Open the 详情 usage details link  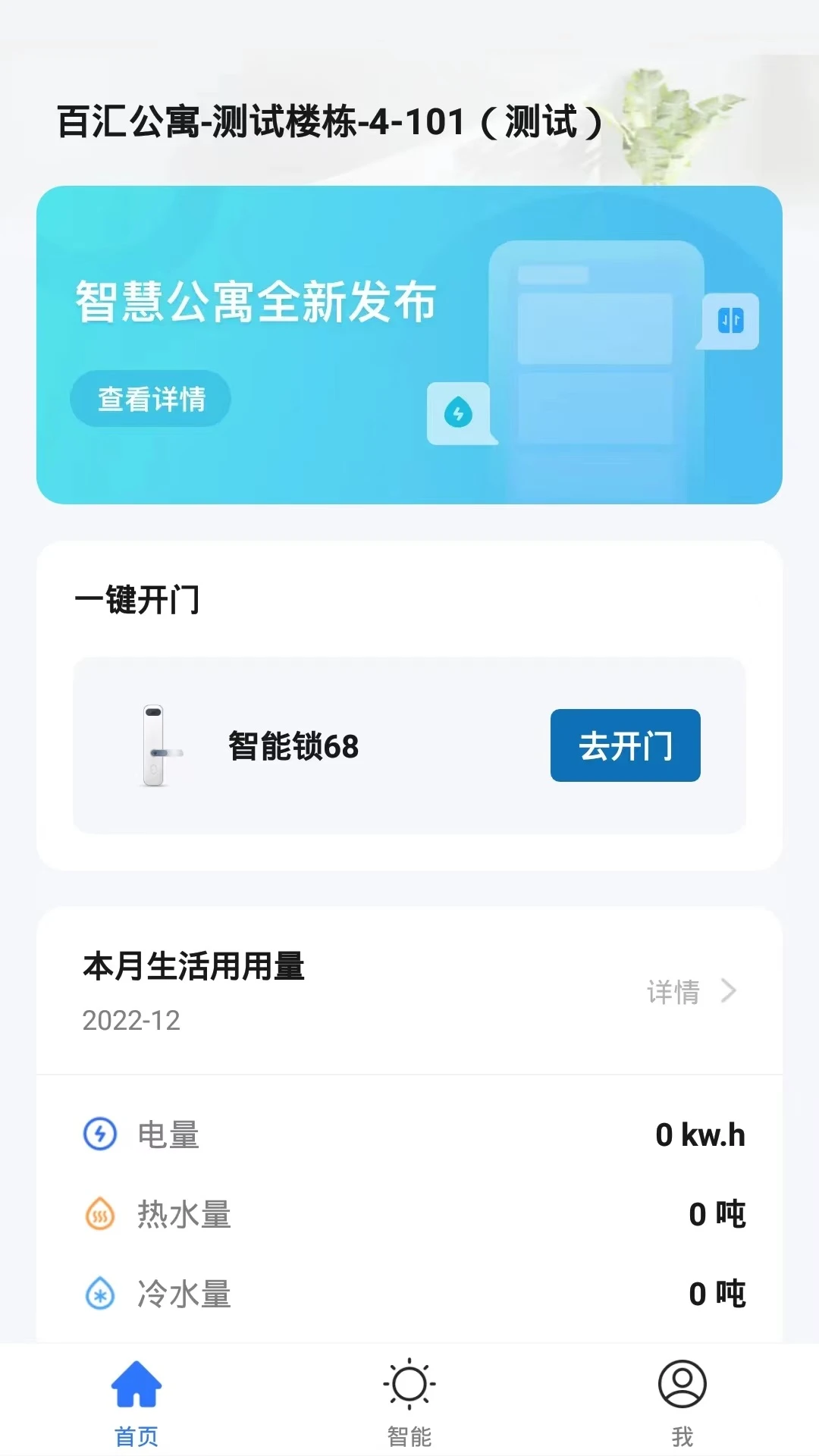673,992
